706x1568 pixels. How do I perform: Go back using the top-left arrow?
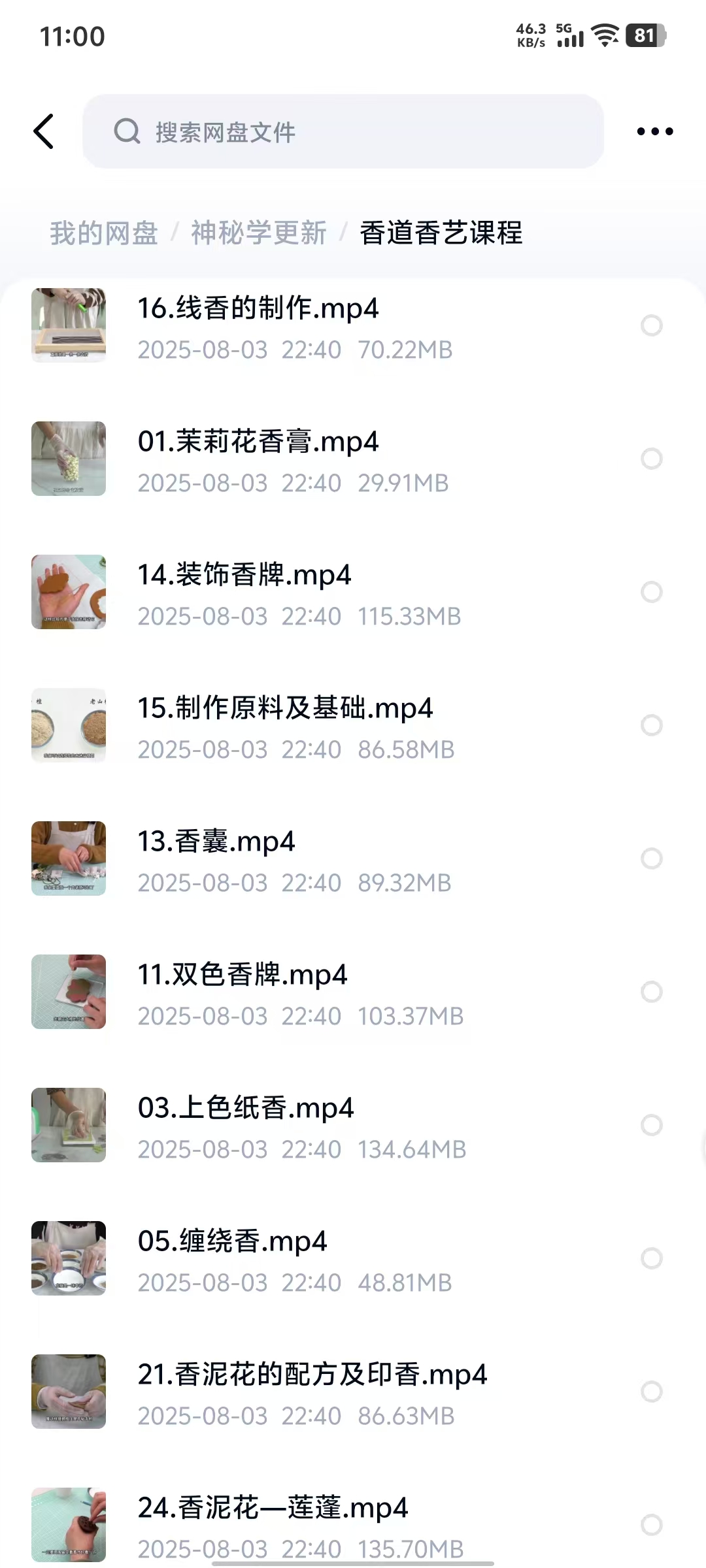(x=44, y=131)
